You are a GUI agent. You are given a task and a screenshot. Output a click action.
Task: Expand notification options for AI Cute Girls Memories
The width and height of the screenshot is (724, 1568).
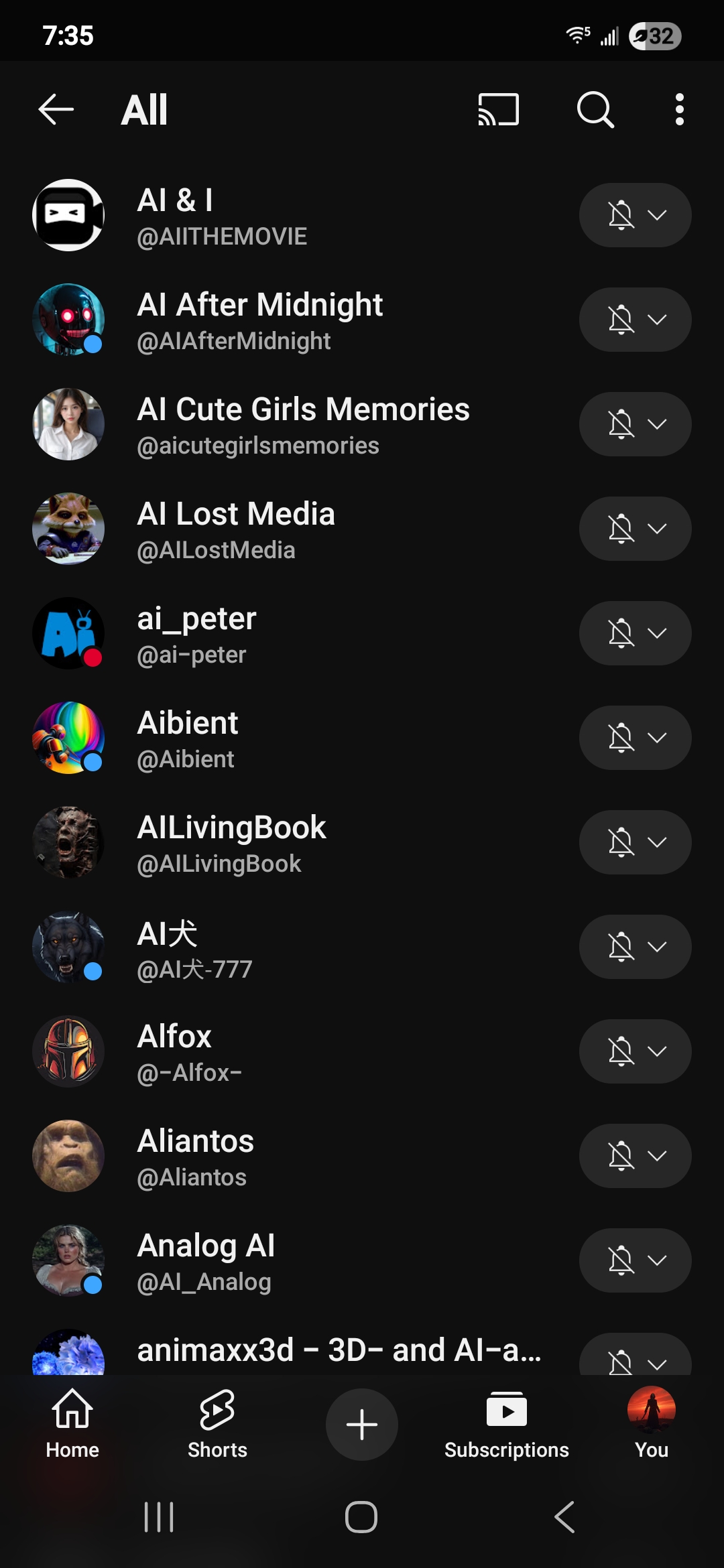point(635,424)
